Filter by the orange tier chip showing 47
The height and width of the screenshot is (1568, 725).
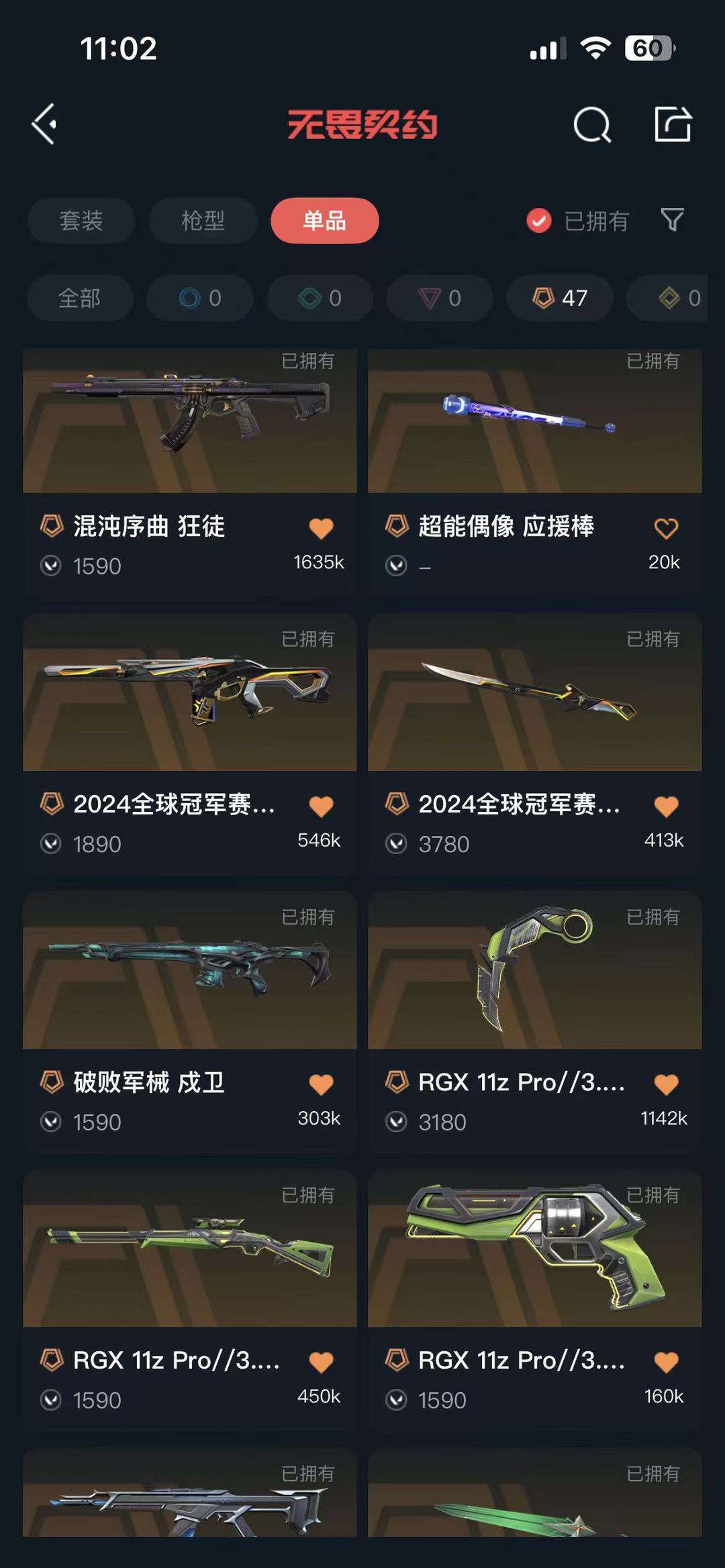(x=559, y=298)
